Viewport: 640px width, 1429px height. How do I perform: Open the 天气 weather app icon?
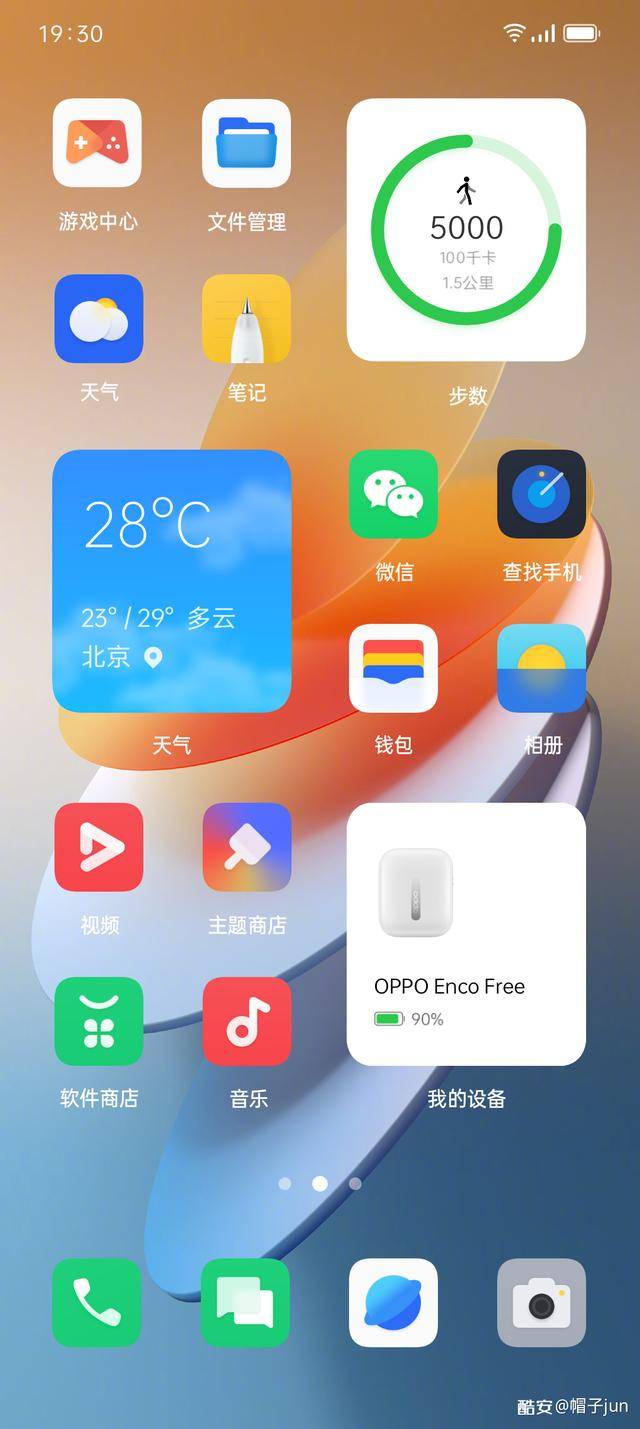tap(98, 318)
